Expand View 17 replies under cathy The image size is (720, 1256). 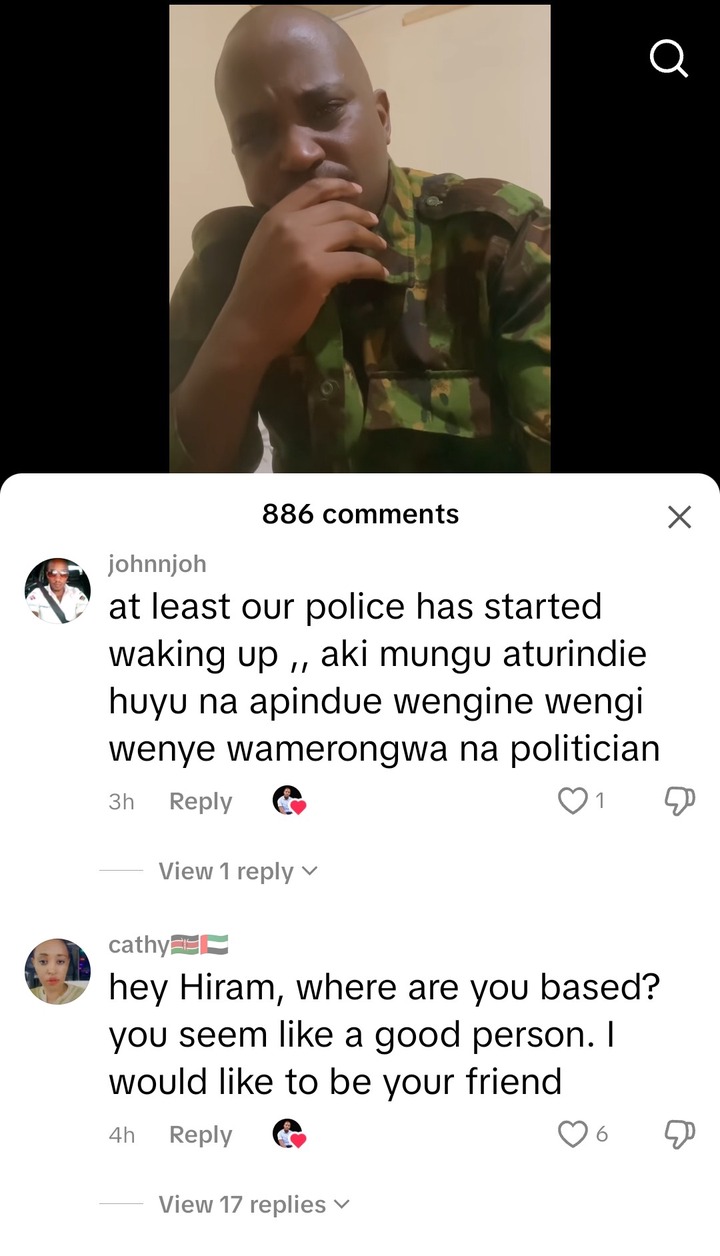(x=254, y=1205)
